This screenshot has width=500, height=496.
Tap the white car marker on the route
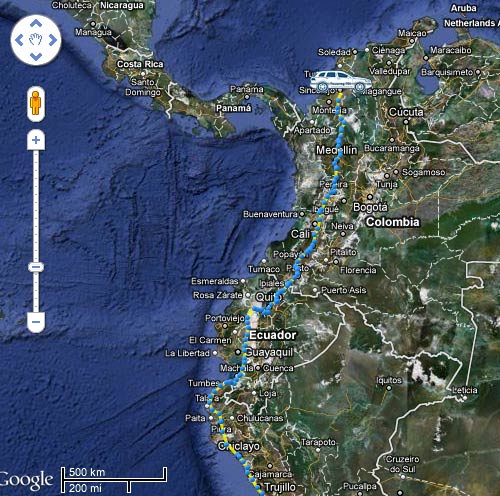click(x=340, y=81)
